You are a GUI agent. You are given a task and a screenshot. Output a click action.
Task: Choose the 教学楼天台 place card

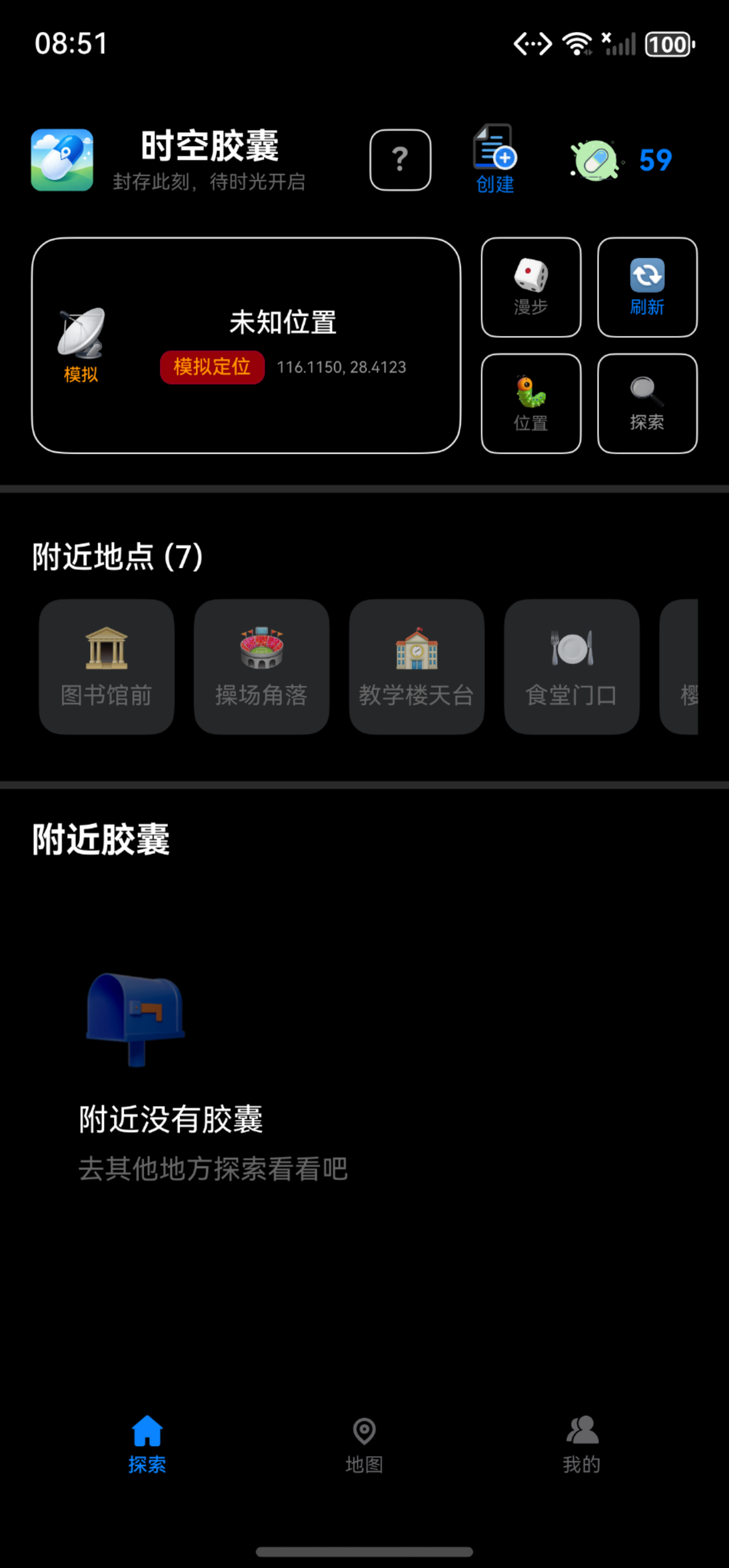coord(417,666)
